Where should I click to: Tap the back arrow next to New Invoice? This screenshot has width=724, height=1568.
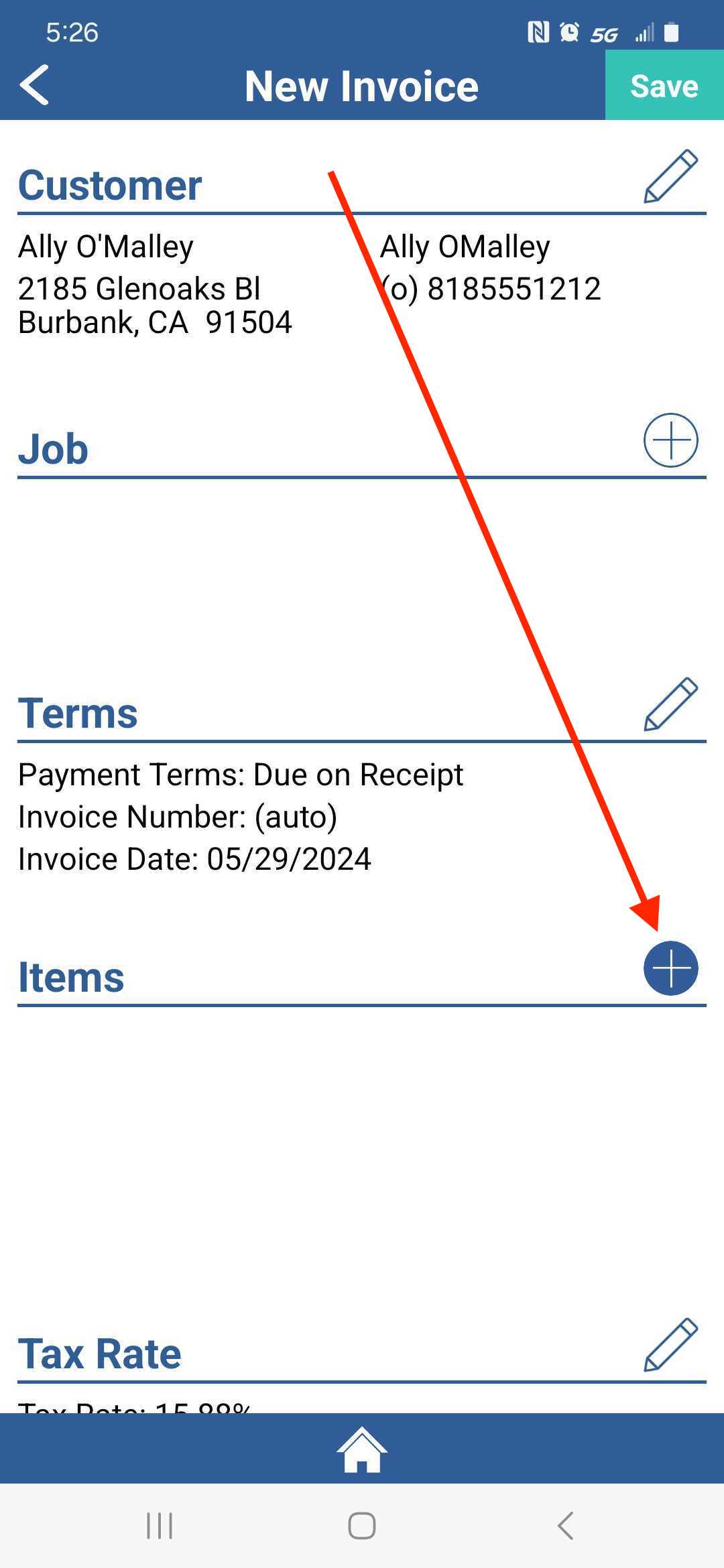(x=34, y=86)
